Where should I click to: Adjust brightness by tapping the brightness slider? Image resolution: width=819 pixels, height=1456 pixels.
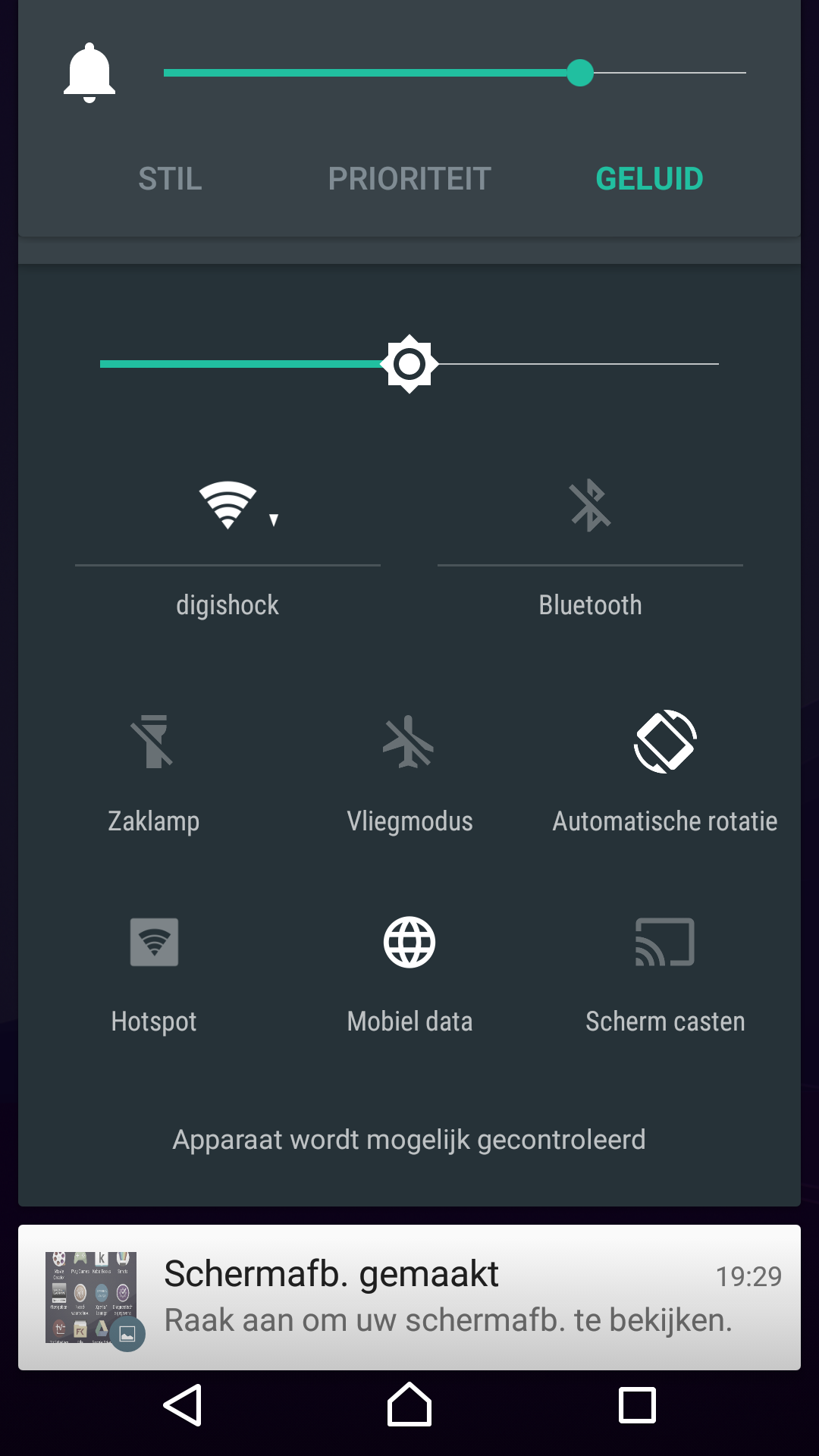coord(409,364)
